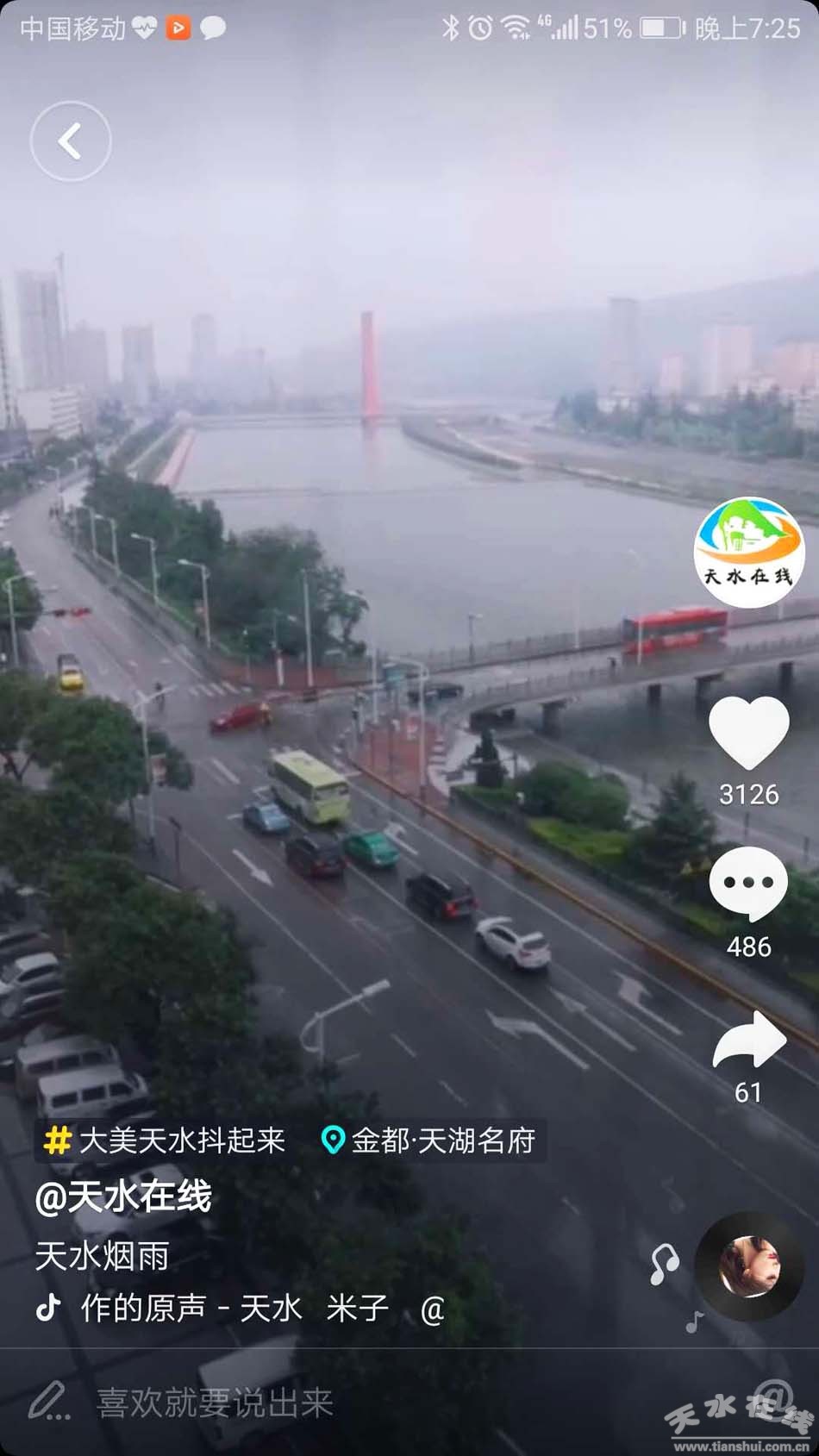
Task: Go back with the arrow button
Action: pos(71,141)
